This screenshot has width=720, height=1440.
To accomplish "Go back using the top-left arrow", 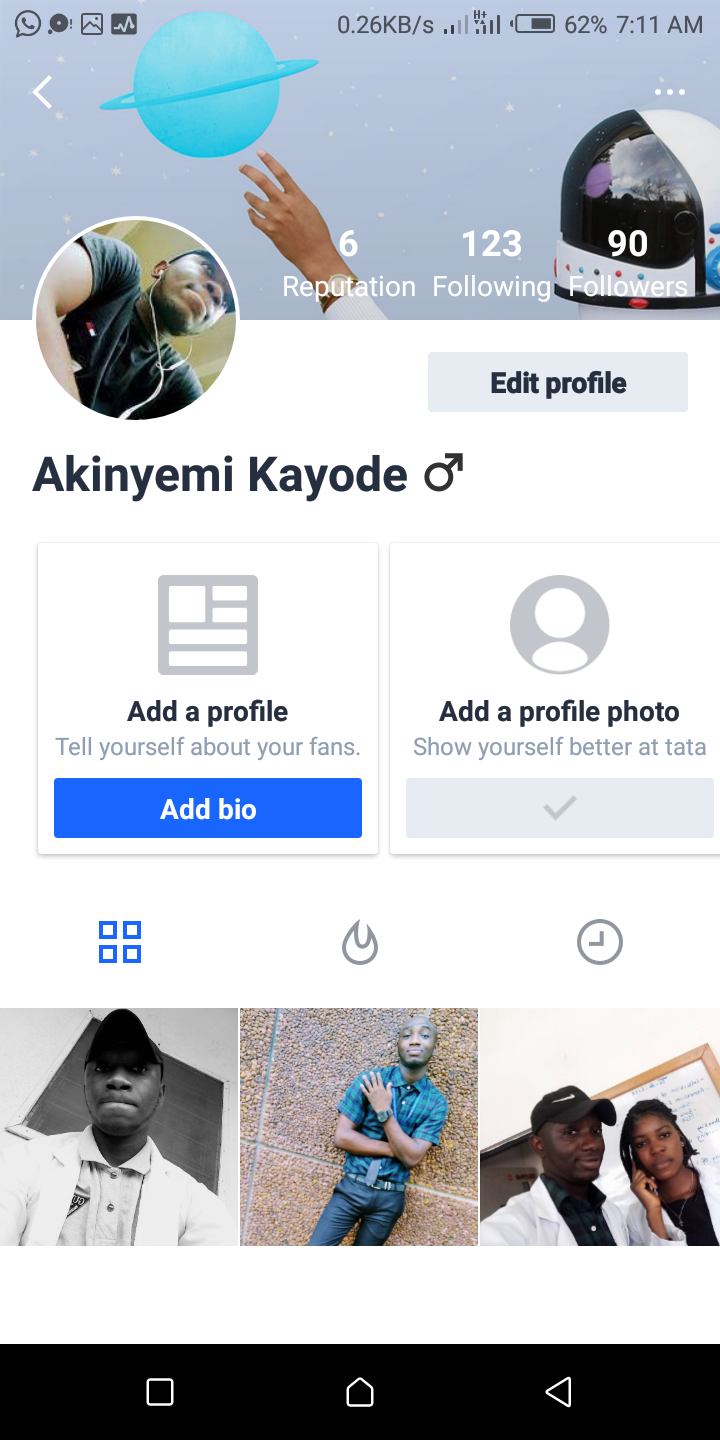I will [x=42, y=93].
